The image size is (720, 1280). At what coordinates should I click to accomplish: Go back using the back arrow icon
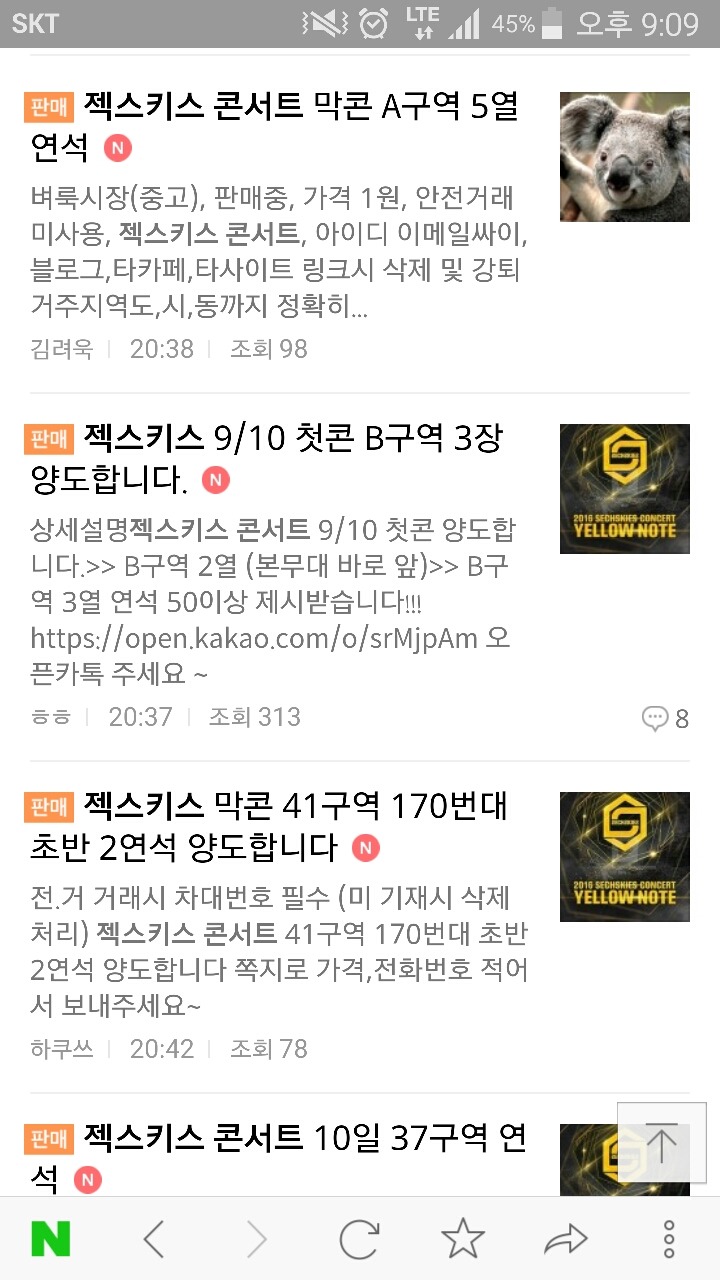155,1240
